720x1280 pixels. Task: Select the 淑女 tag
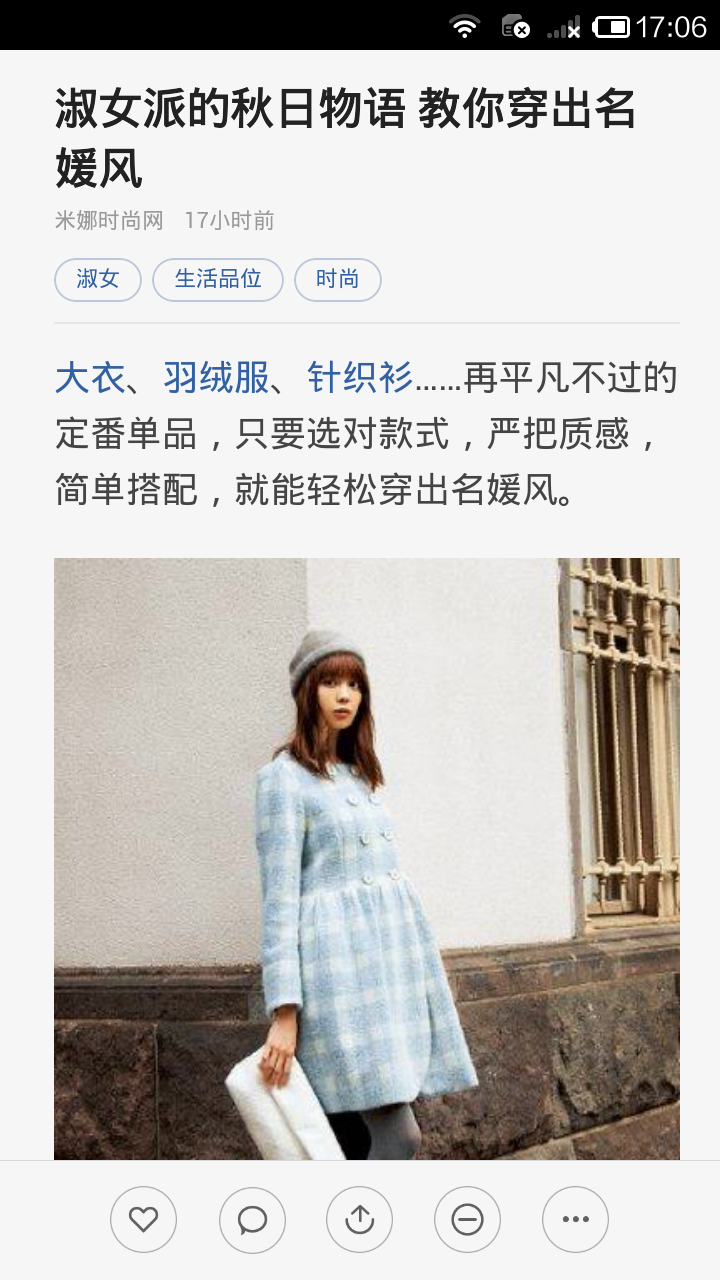(97, 280)
